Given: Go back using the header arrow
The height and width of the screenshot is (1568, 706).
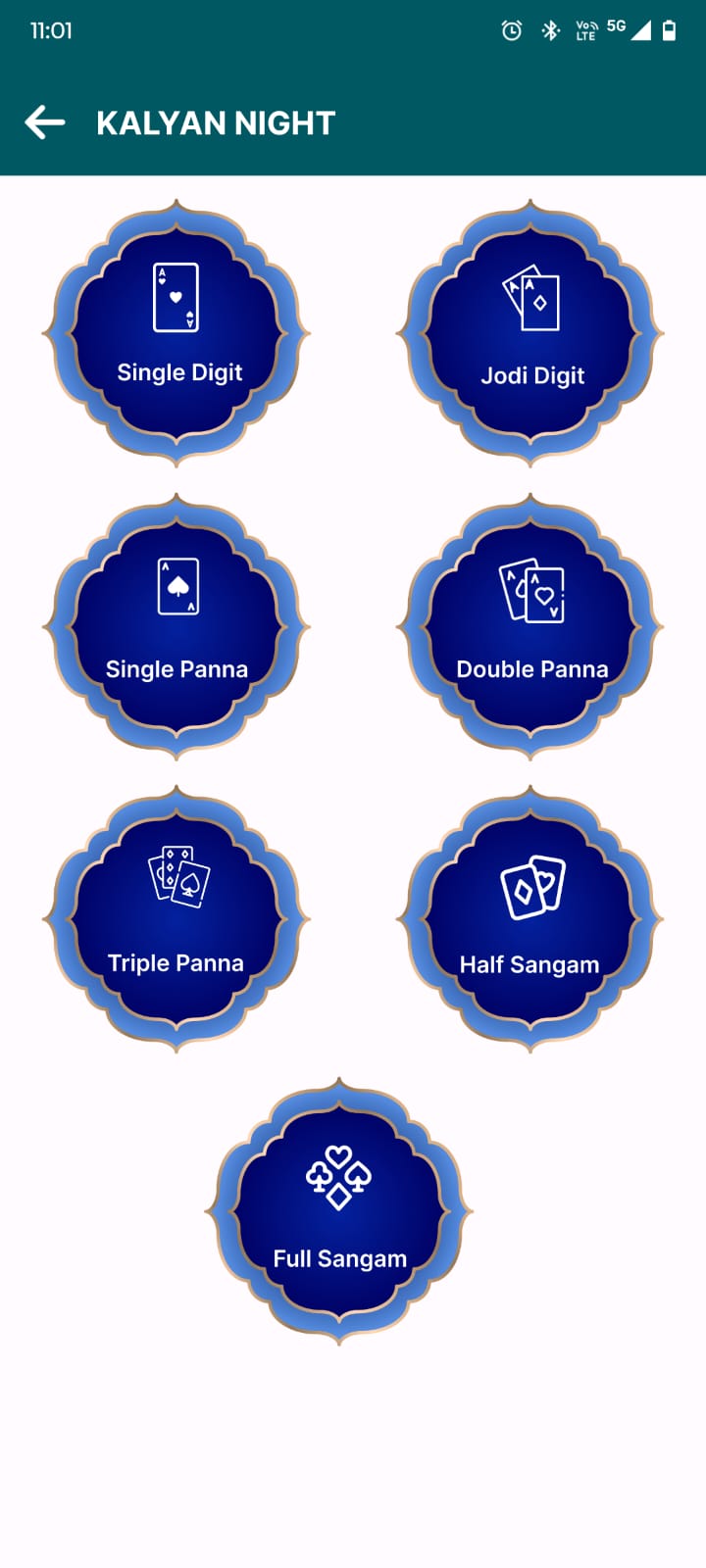Looking at the screenshot, I should (45, 122).
